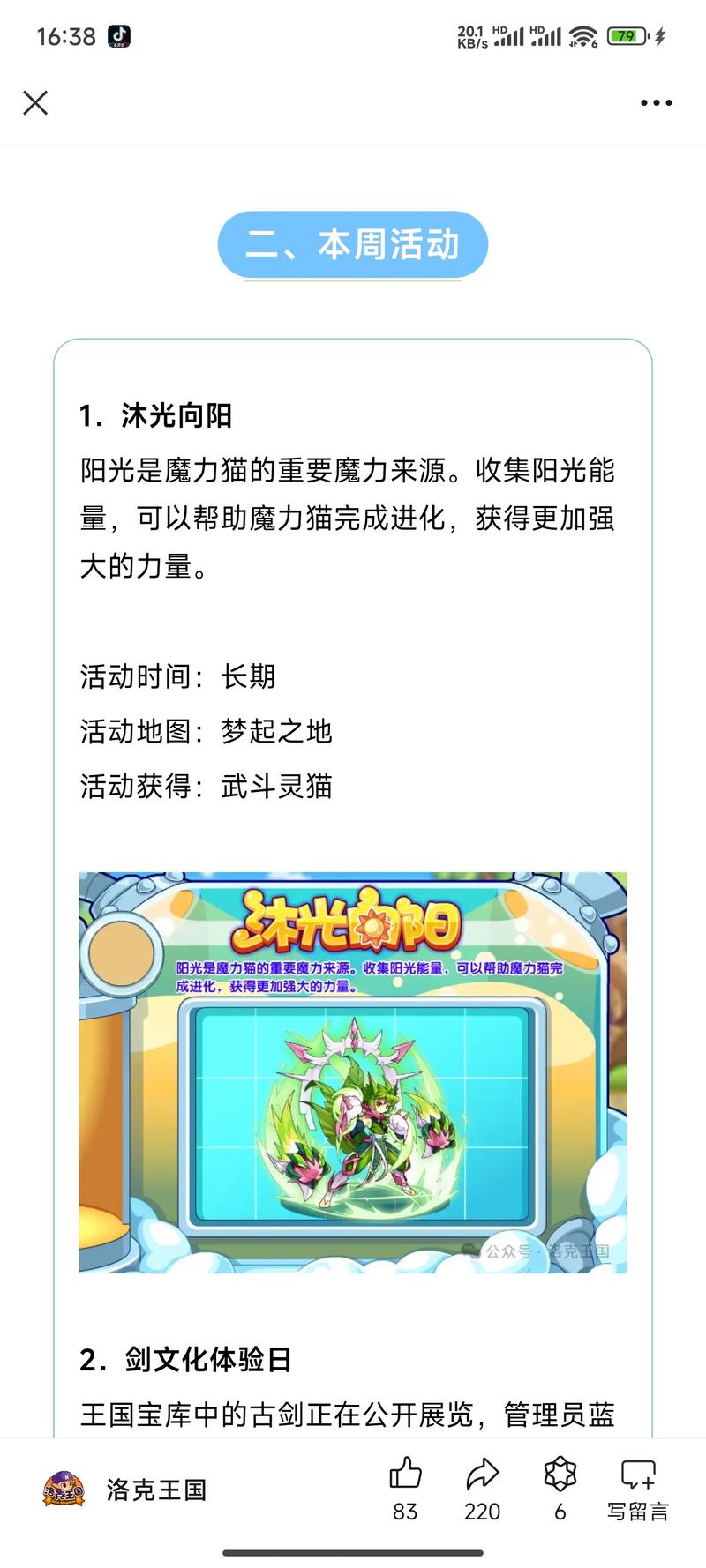Image resolution: width=706 pixels, height=1568 pixels.
Task: Open the 洛克王国 account profile
Action: coord(125,1490)
